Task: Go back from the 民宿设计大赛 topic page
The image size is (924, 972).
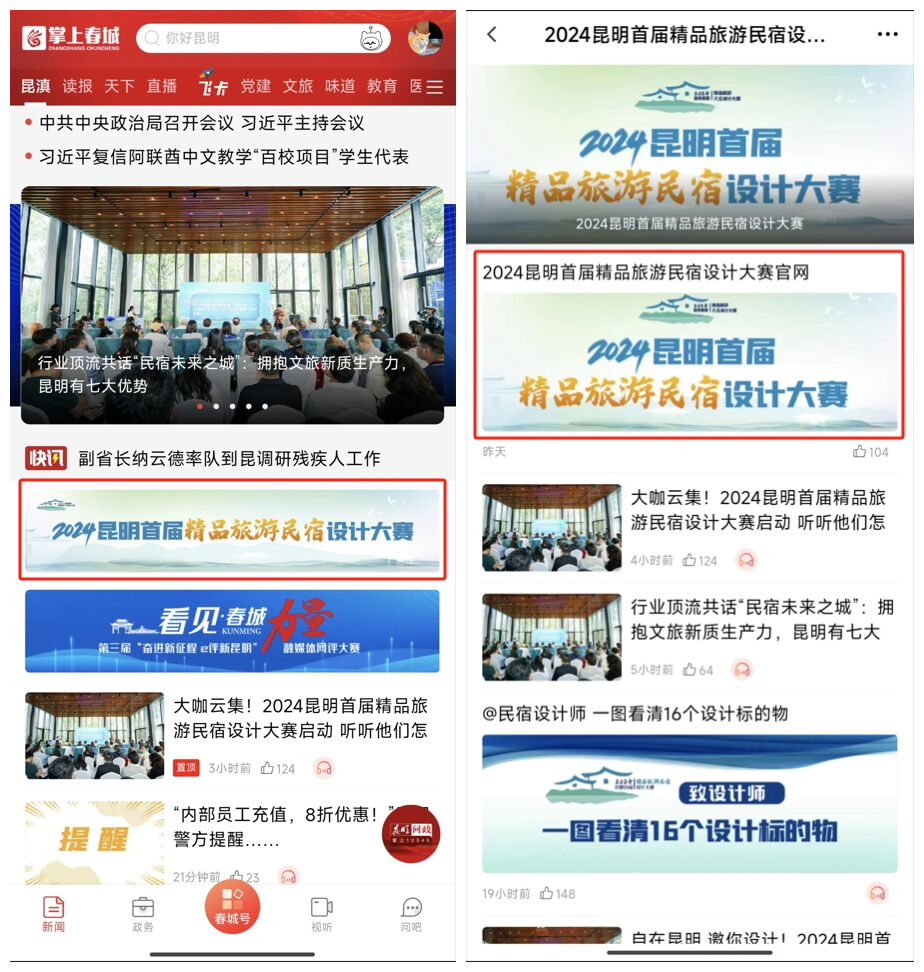Action: [491, 35]
